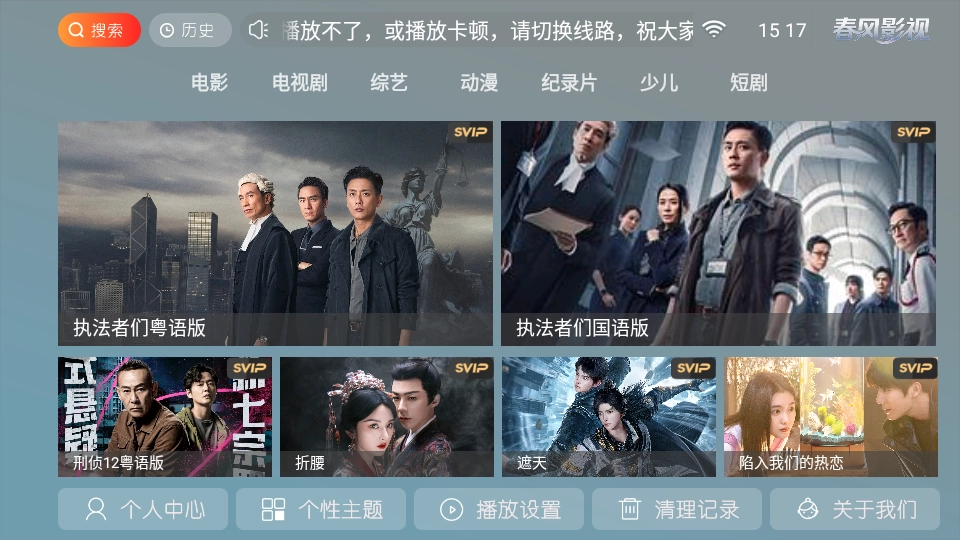This screenshot has width=960, height=540.
Task: Switch to 纪录片 tab
Action: [569, 83]
